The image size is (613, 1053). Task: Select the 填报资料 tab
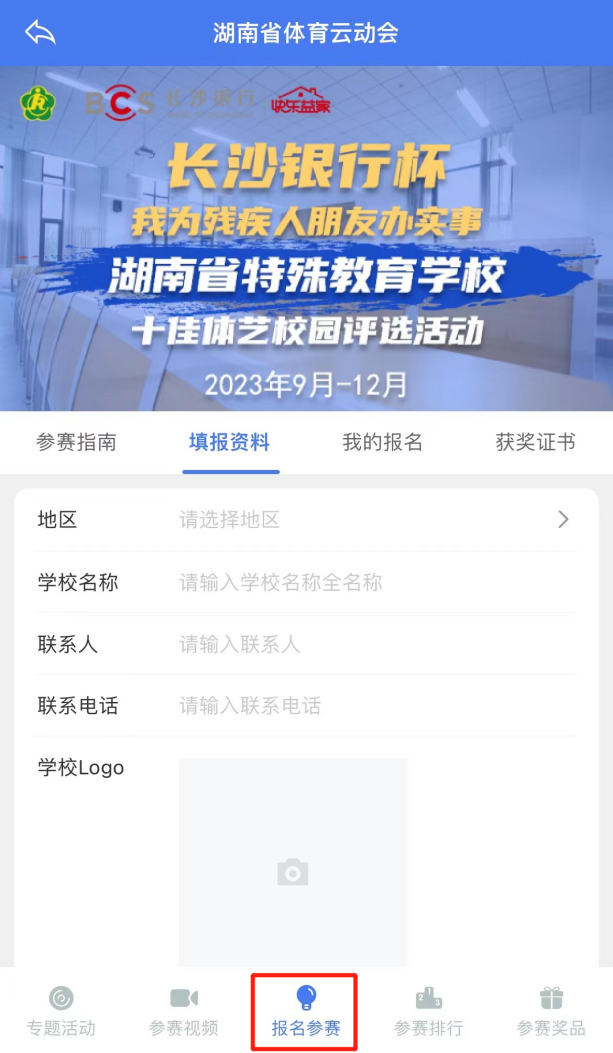[230, 442]
